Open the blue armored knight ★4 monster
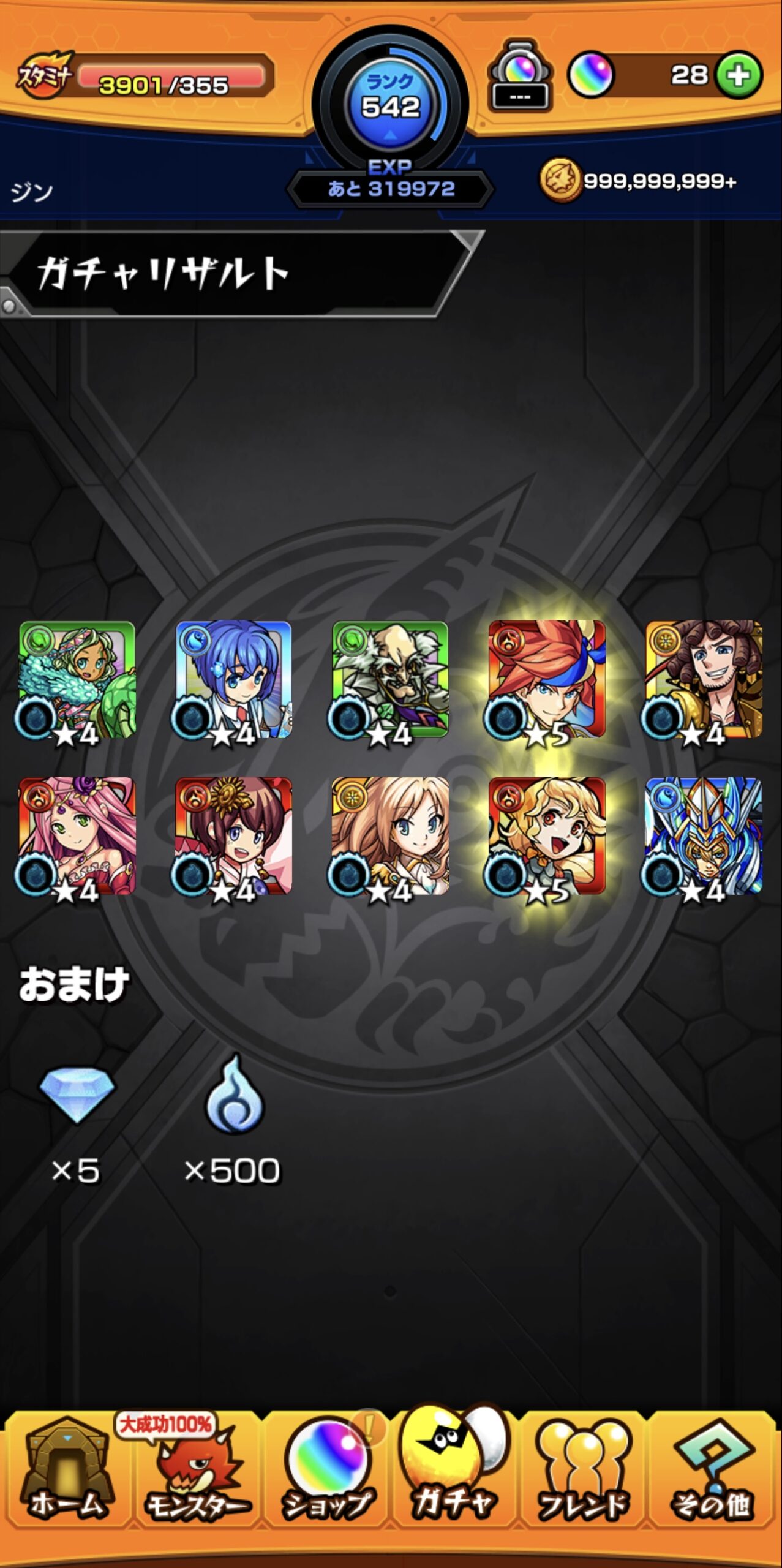 tap(704, 837)
